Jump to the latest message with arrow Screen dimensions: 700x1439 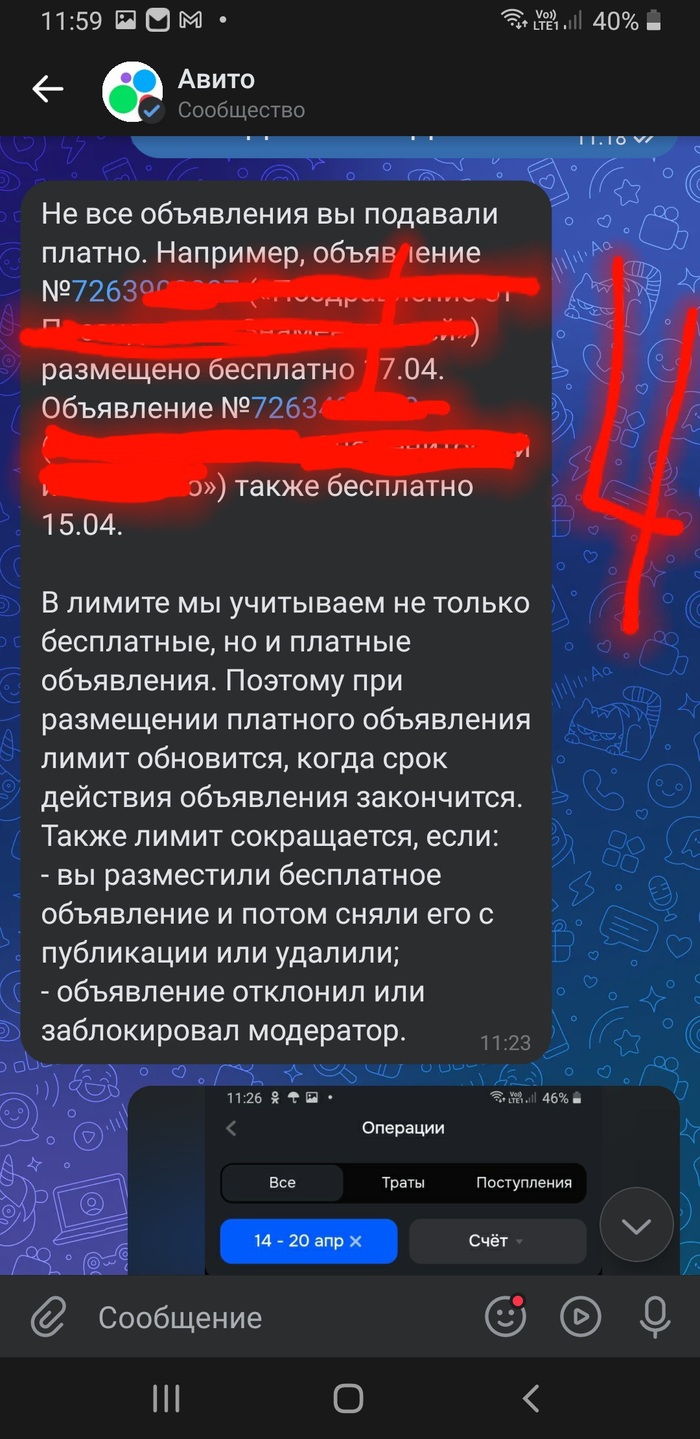coord(637,1226)
